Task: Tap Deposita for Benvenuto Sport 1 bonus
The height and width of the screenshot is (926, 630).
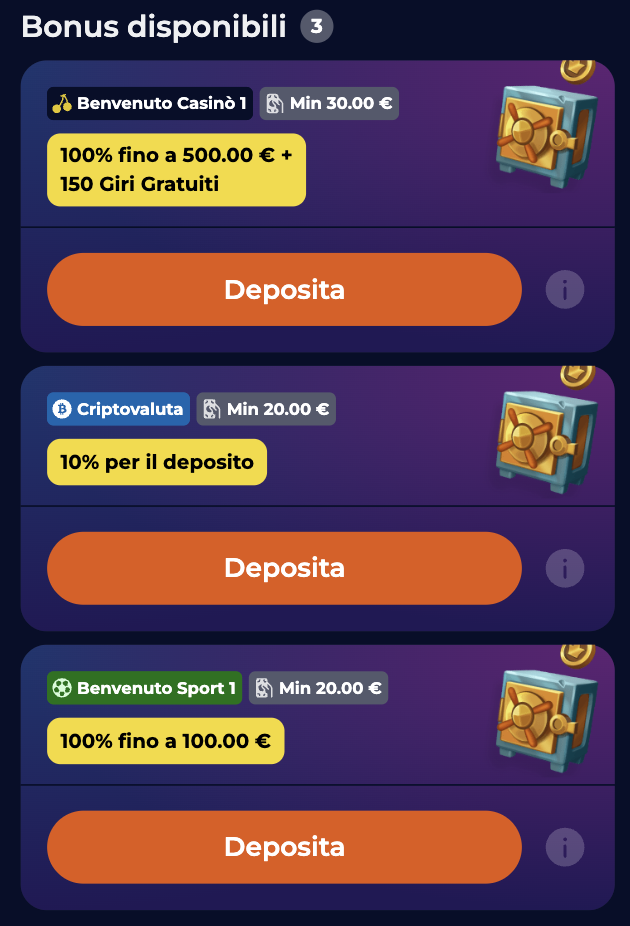Action: (x=284, y=847)
